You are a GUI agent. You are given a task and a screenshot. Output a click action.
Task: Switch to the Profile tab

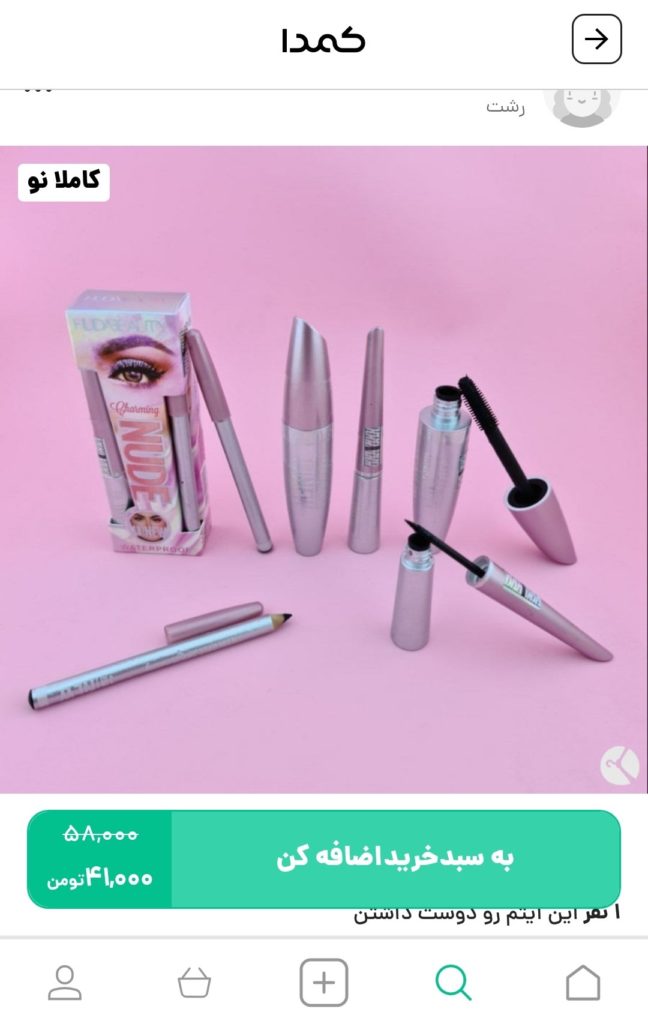tap(65, 983)
